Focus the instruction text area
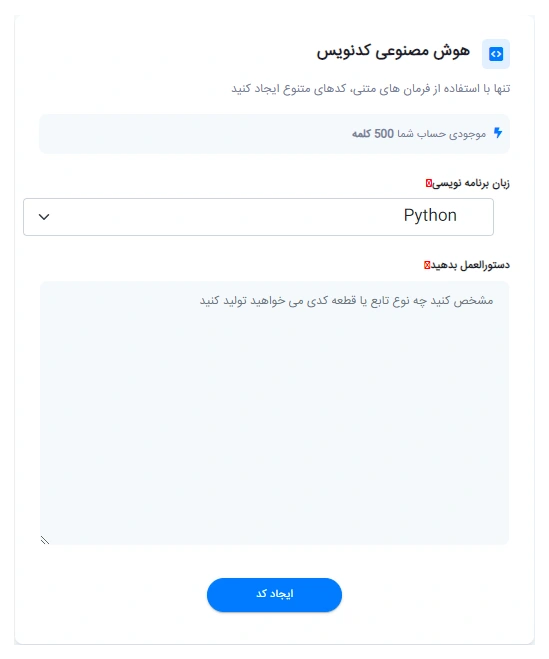The image size is (549, 659). 274,413
